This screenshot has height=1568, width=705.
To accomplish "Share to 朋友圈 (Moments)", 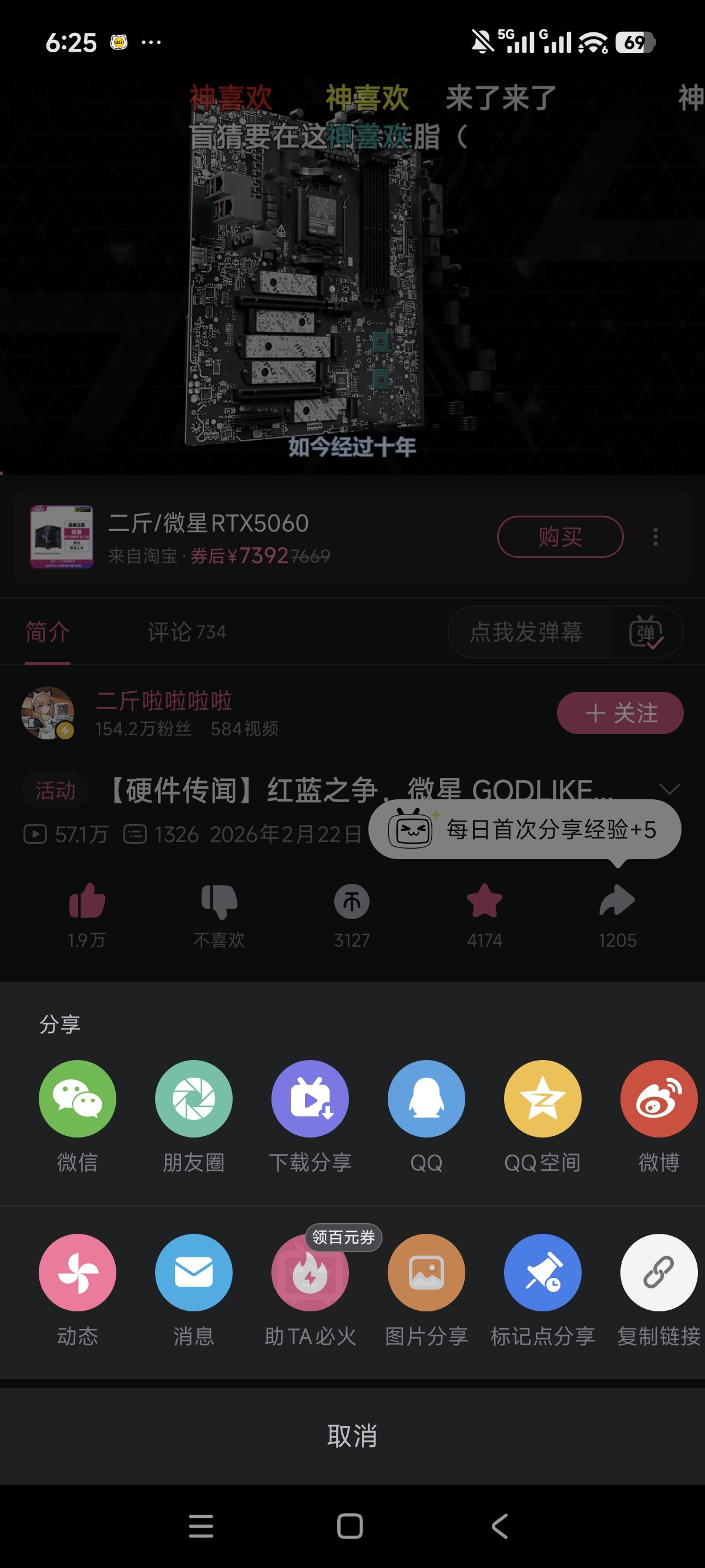I will coord(194,1098).
